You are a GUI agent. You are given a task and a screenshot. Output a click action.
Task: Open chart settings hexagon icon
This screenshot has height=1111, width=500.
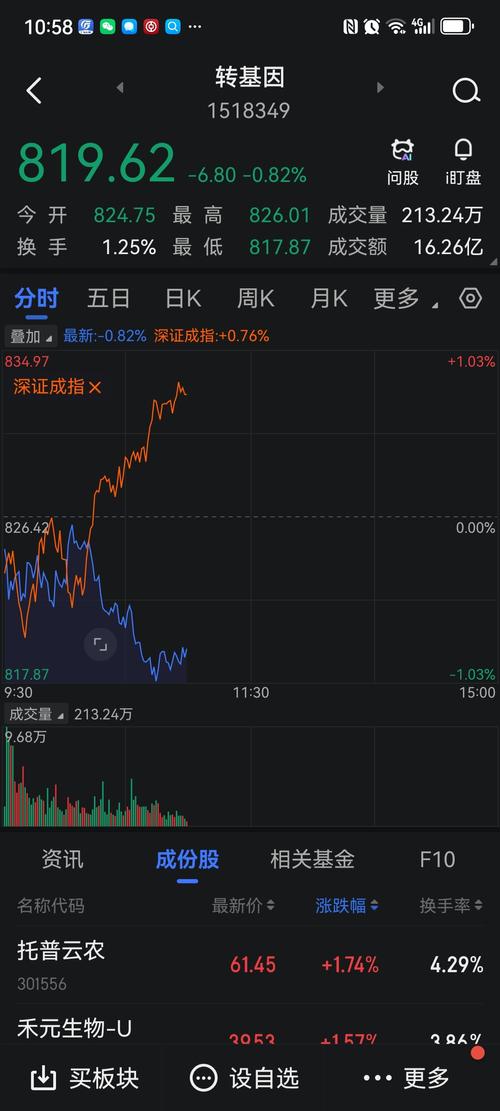pyautogui.click(x=470, y=298)
